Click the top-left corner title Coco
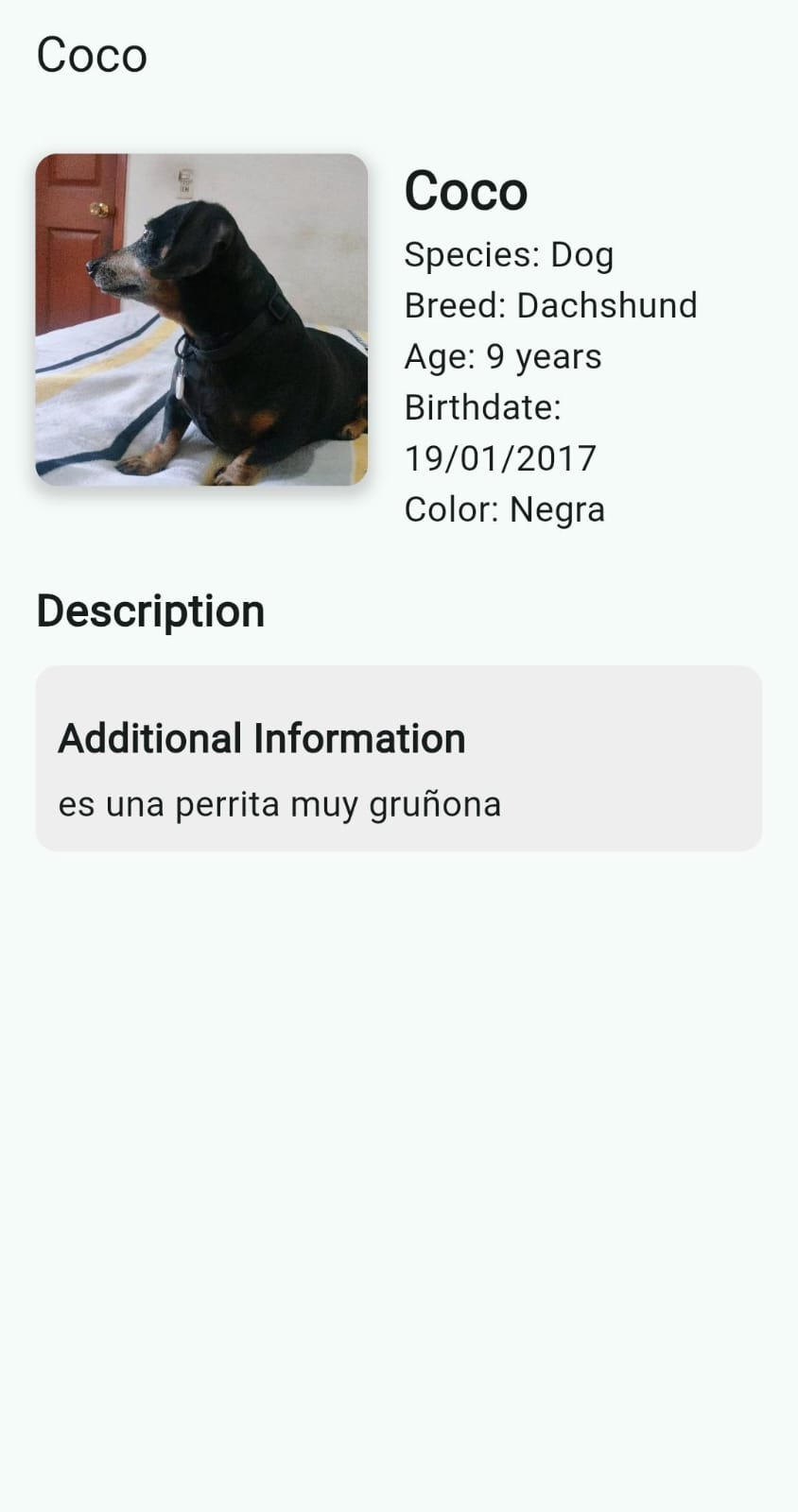The image size is (798, 1512). pyautogui.click(x=91, y=55)
